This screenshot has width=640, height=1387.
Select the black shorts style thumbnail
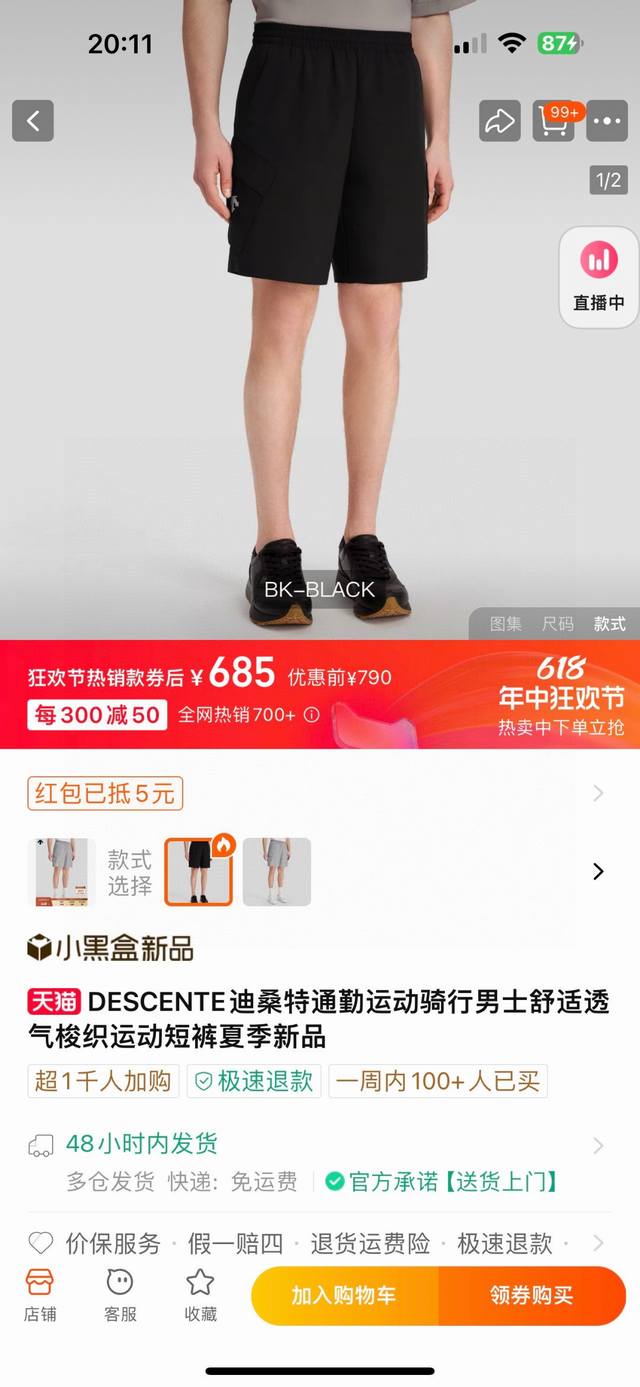click(x=199, y=871)
